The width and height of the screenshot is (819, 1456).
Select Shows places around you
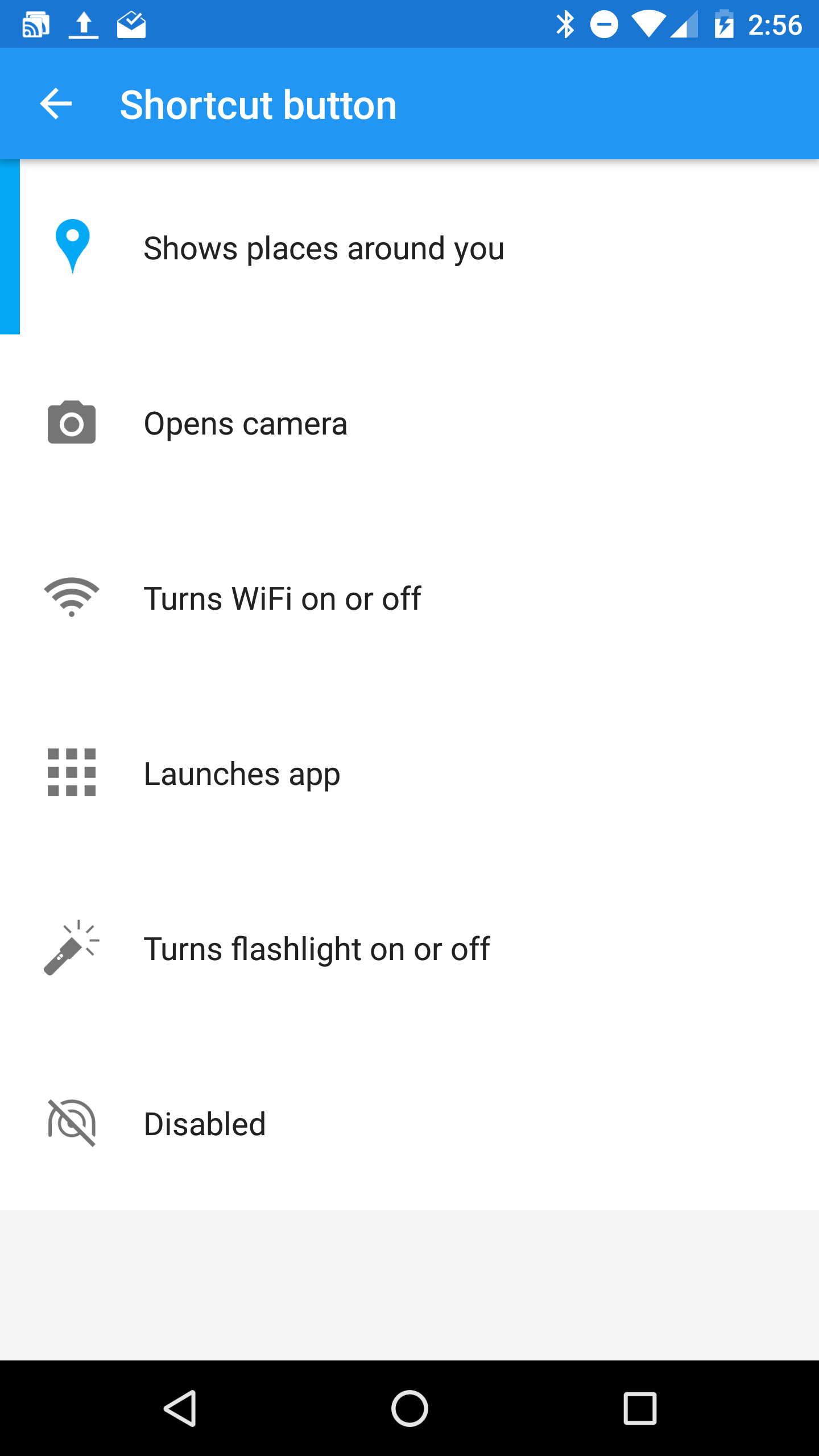(x=409, y=247)
